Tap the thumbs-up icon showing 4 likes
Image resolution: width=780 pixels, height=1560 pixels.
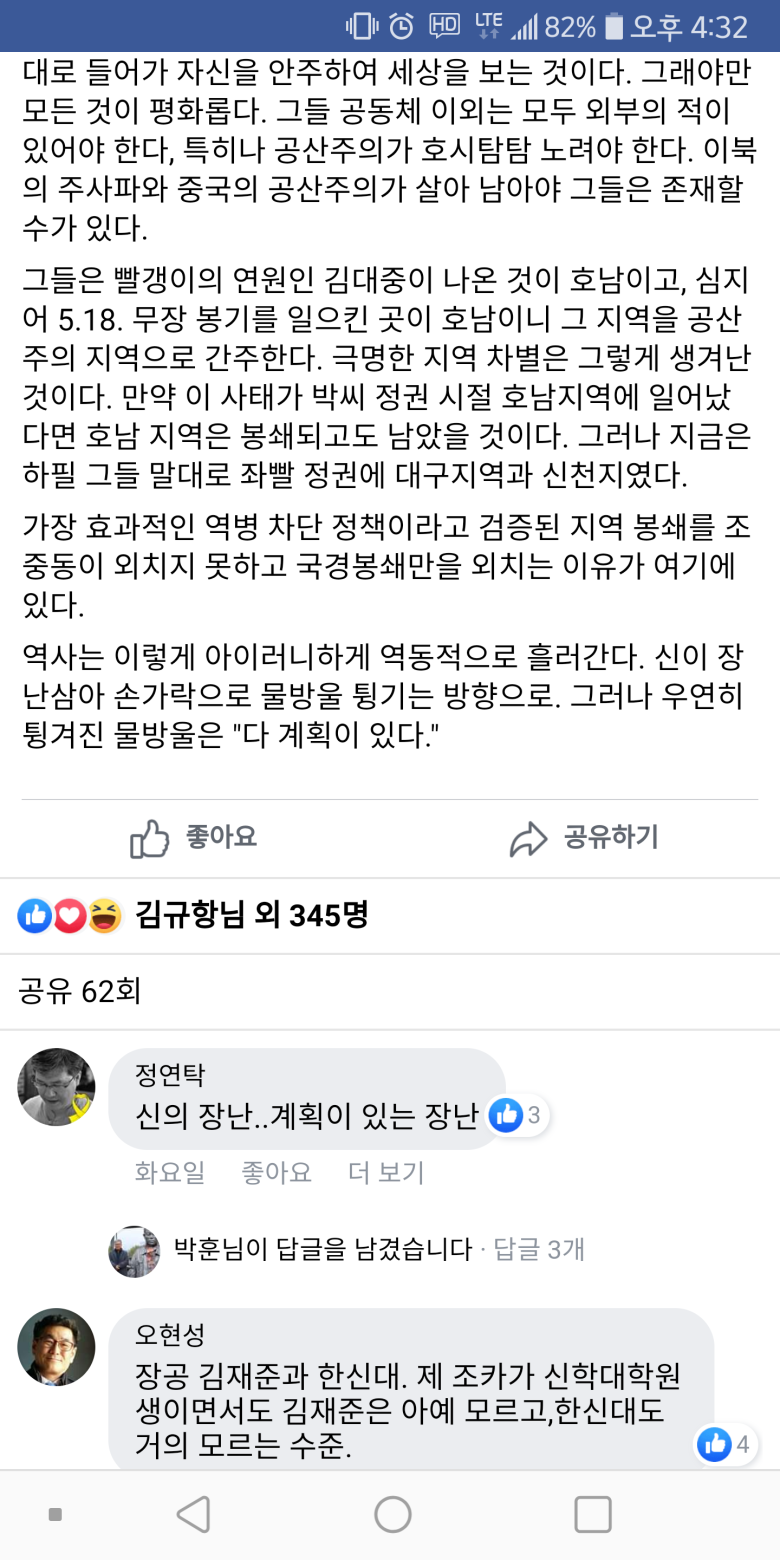(x=715, y=1444)
